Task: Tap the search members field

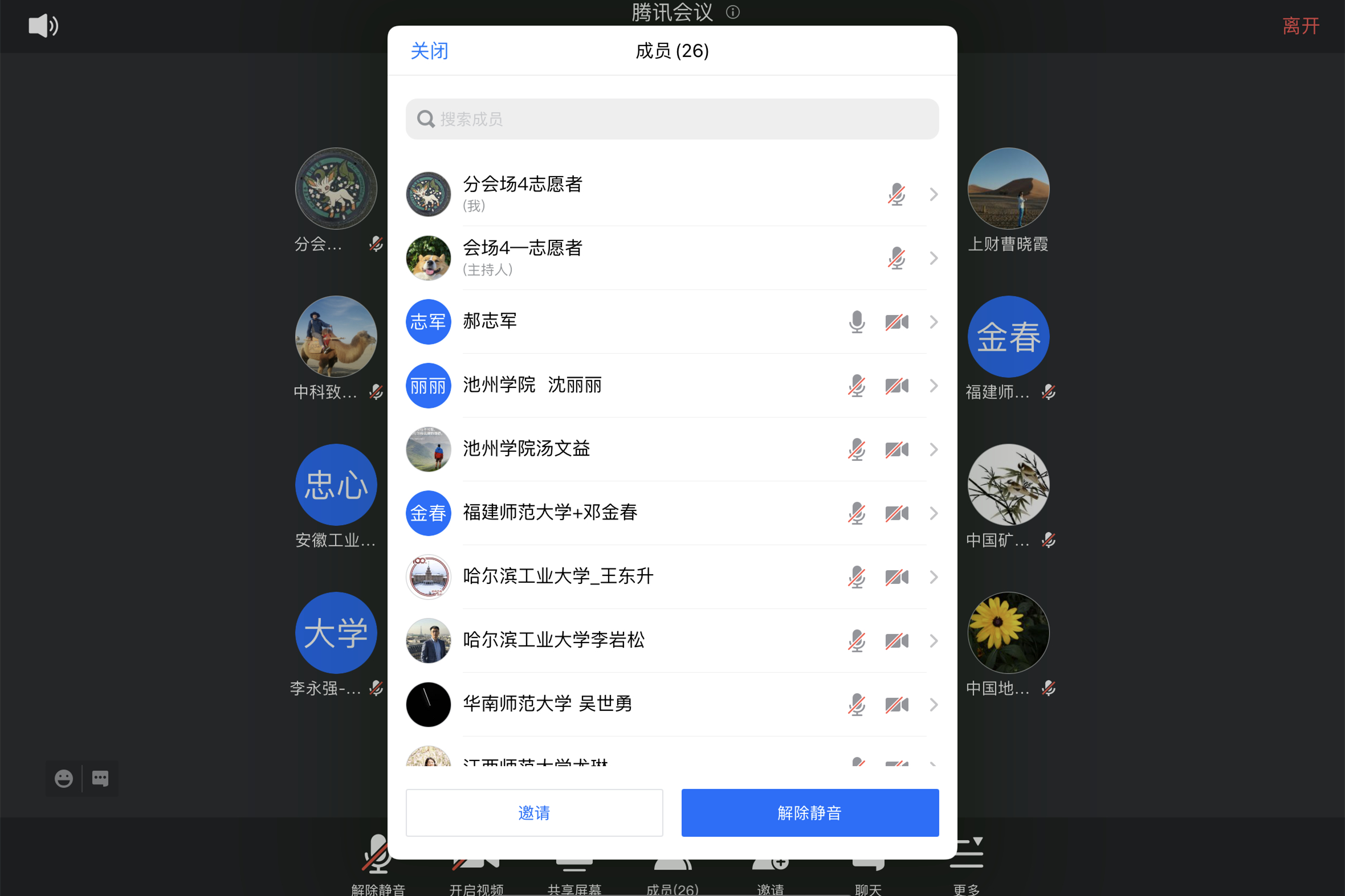Action: (x=671, y=119)
